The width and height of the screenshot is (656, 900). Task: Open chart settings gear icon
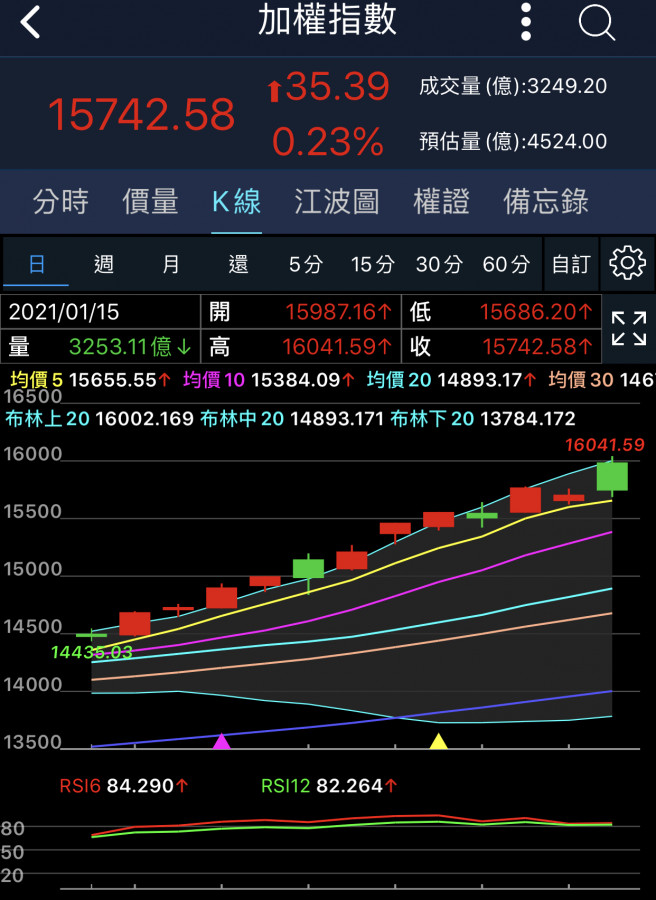627,263
